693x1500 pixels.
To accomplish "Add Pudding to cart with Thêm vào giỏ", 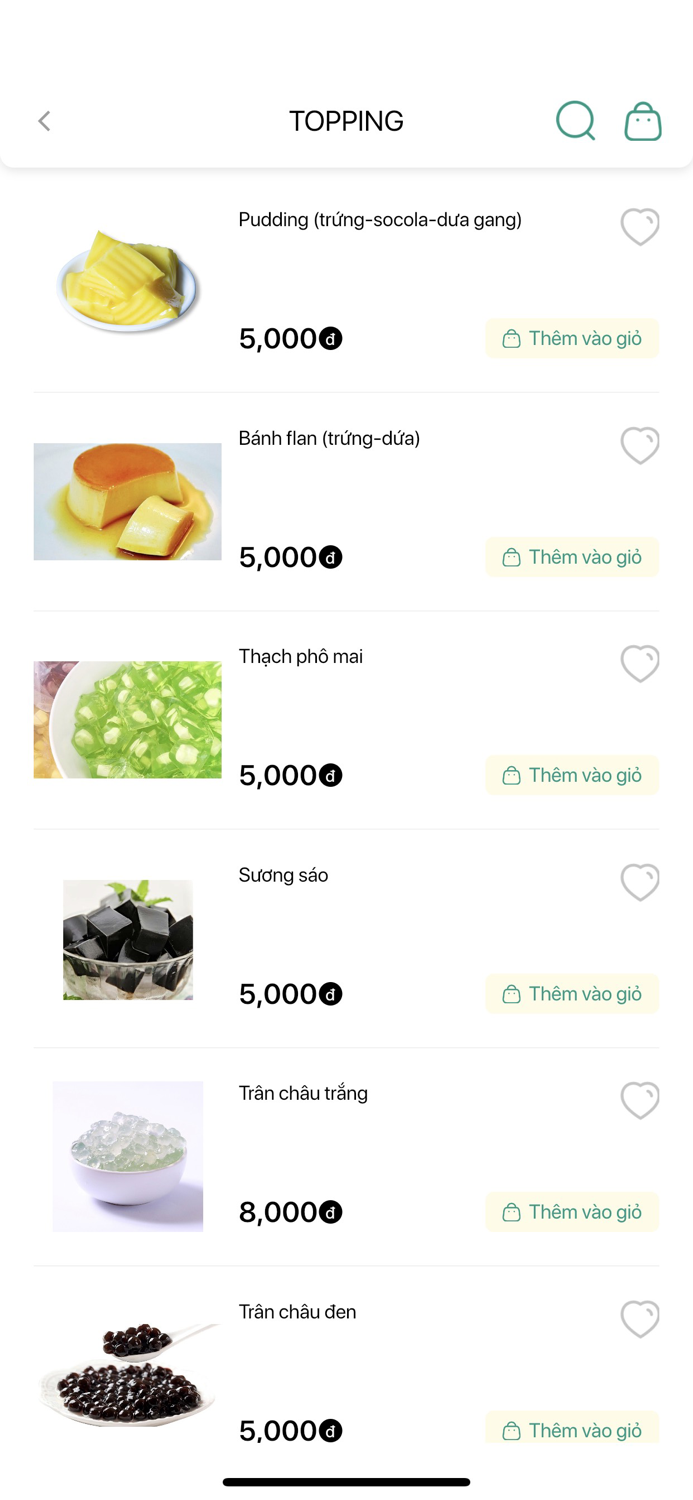I will click(572, 338).
